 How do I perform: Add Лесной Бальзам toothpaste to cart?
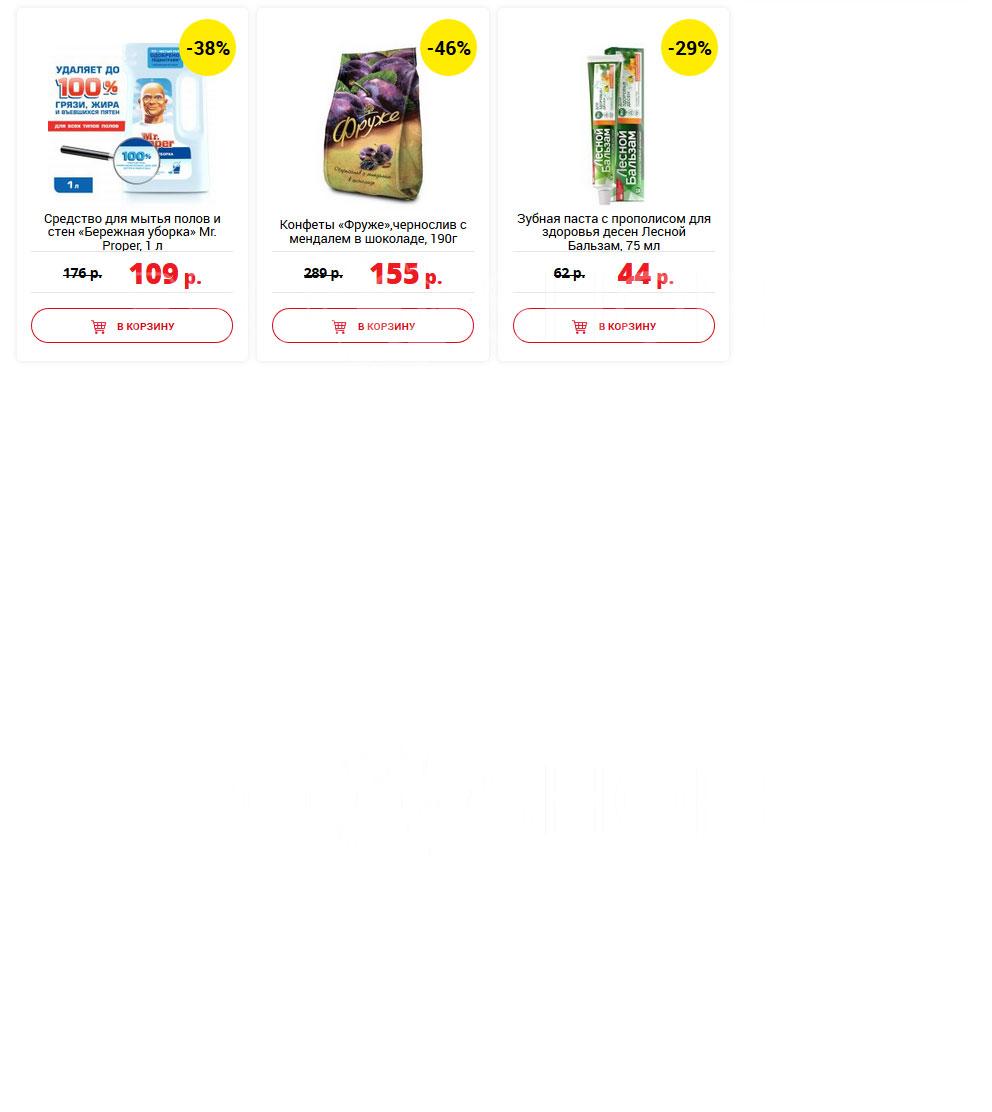[x=614, y=326]
